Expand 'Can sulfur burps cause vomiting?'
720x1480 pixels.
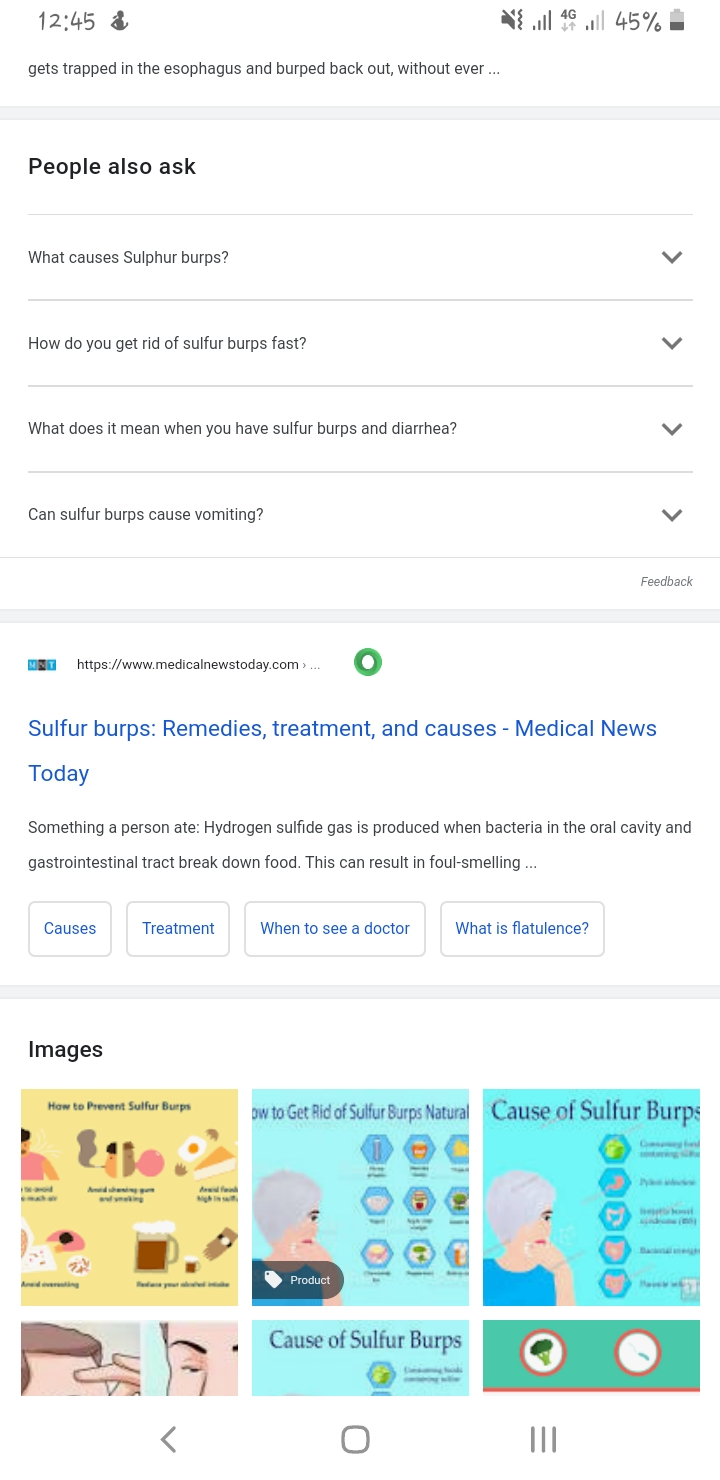(x=360, y=514)
